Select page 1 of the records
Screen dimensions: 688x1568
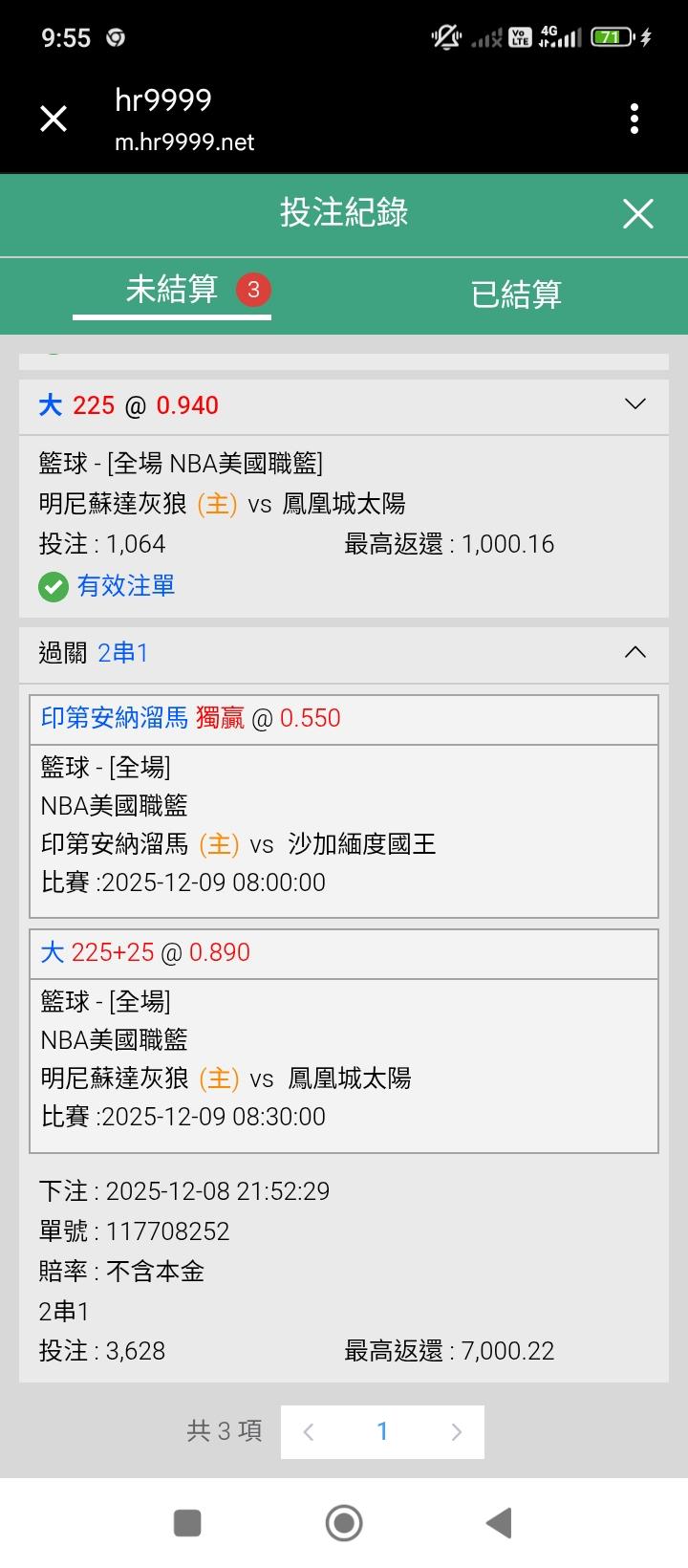(x=382, y=1431)
